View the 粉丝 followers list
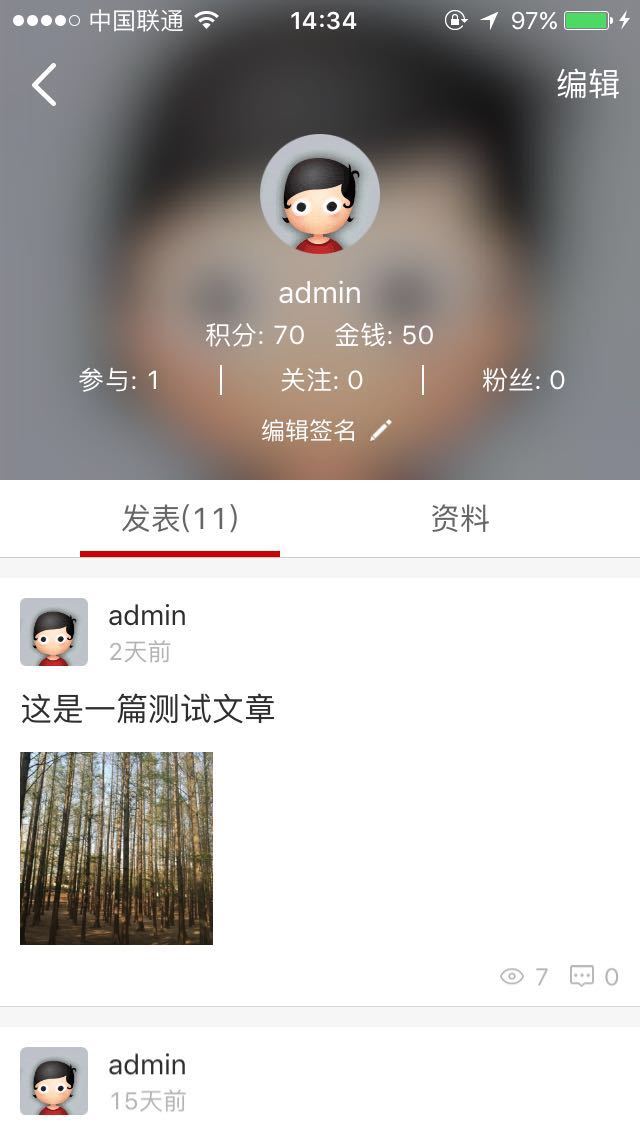 pyautogui.click(x=523, y=380)
